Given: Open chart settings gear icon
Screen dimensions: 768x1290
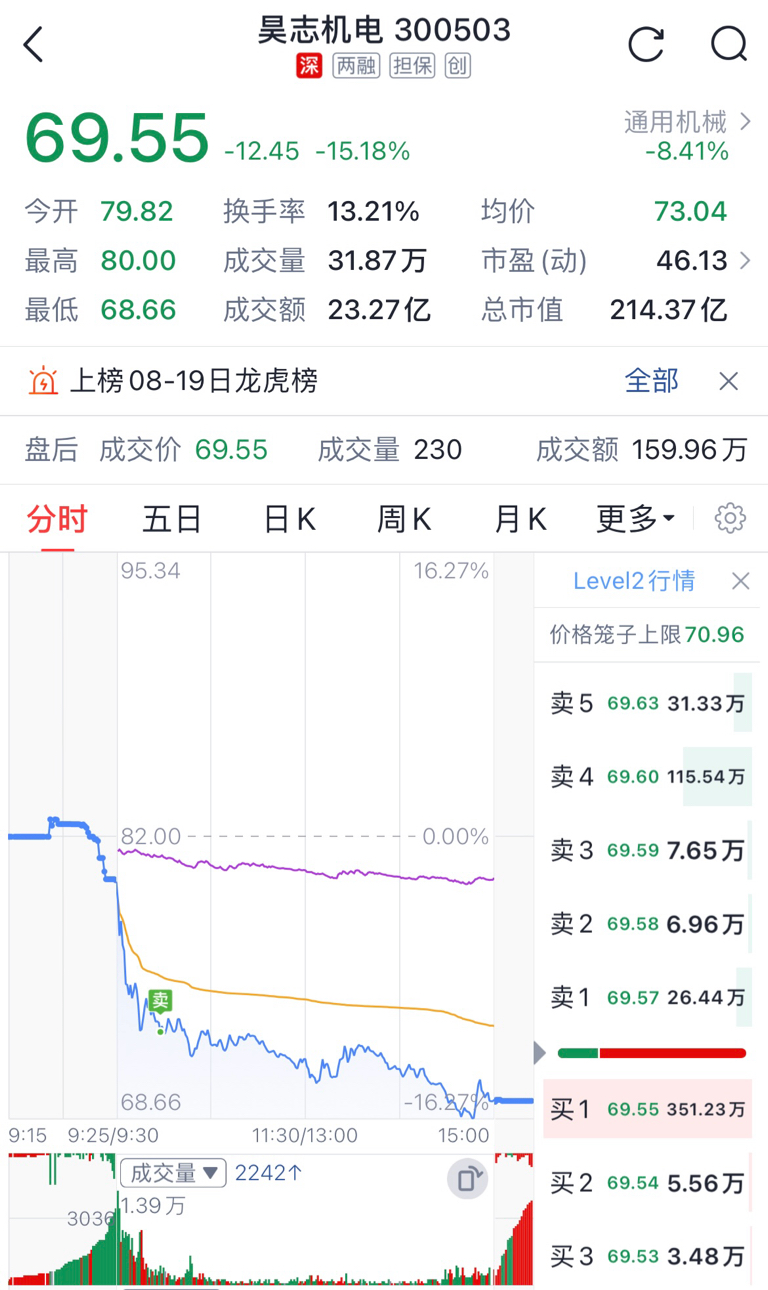Looking at the screenshot, I should [x=731, y=518].
